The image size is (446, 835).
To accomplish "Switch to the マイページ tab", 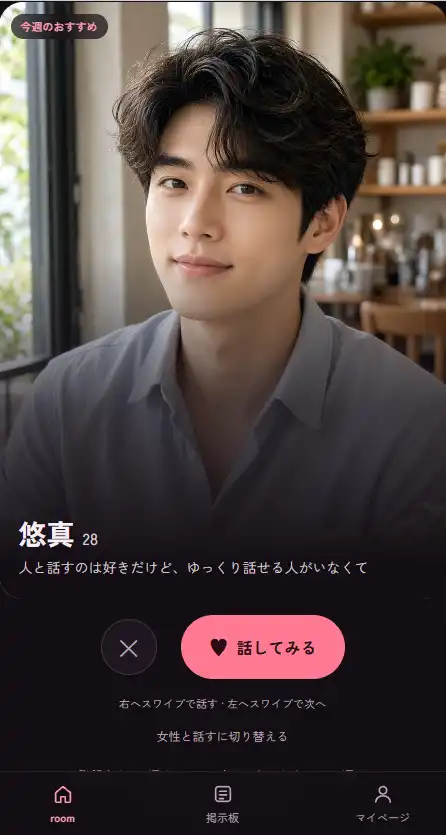I will pos(383,804).
